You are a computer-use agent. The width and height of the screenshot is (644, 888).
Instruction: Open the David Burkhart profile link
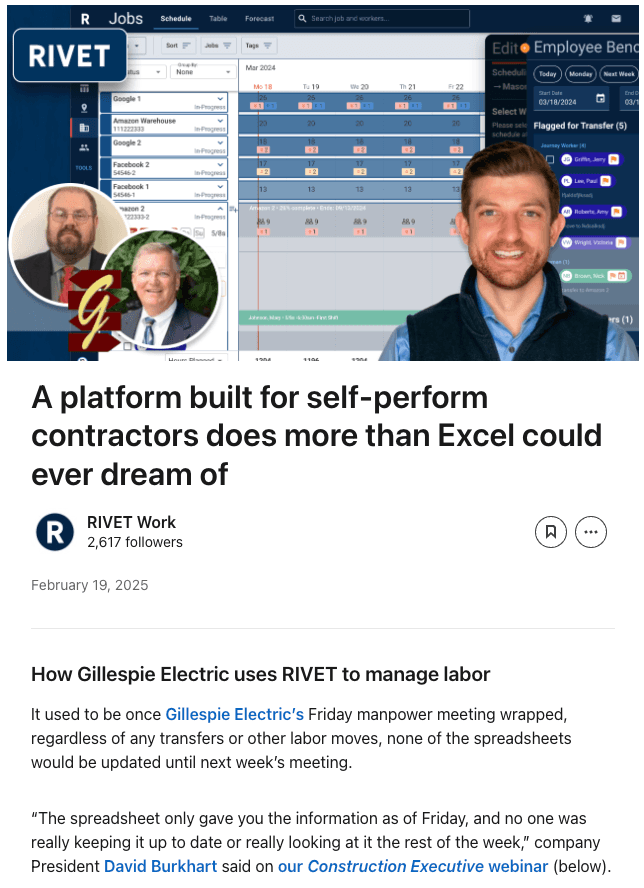160,866
